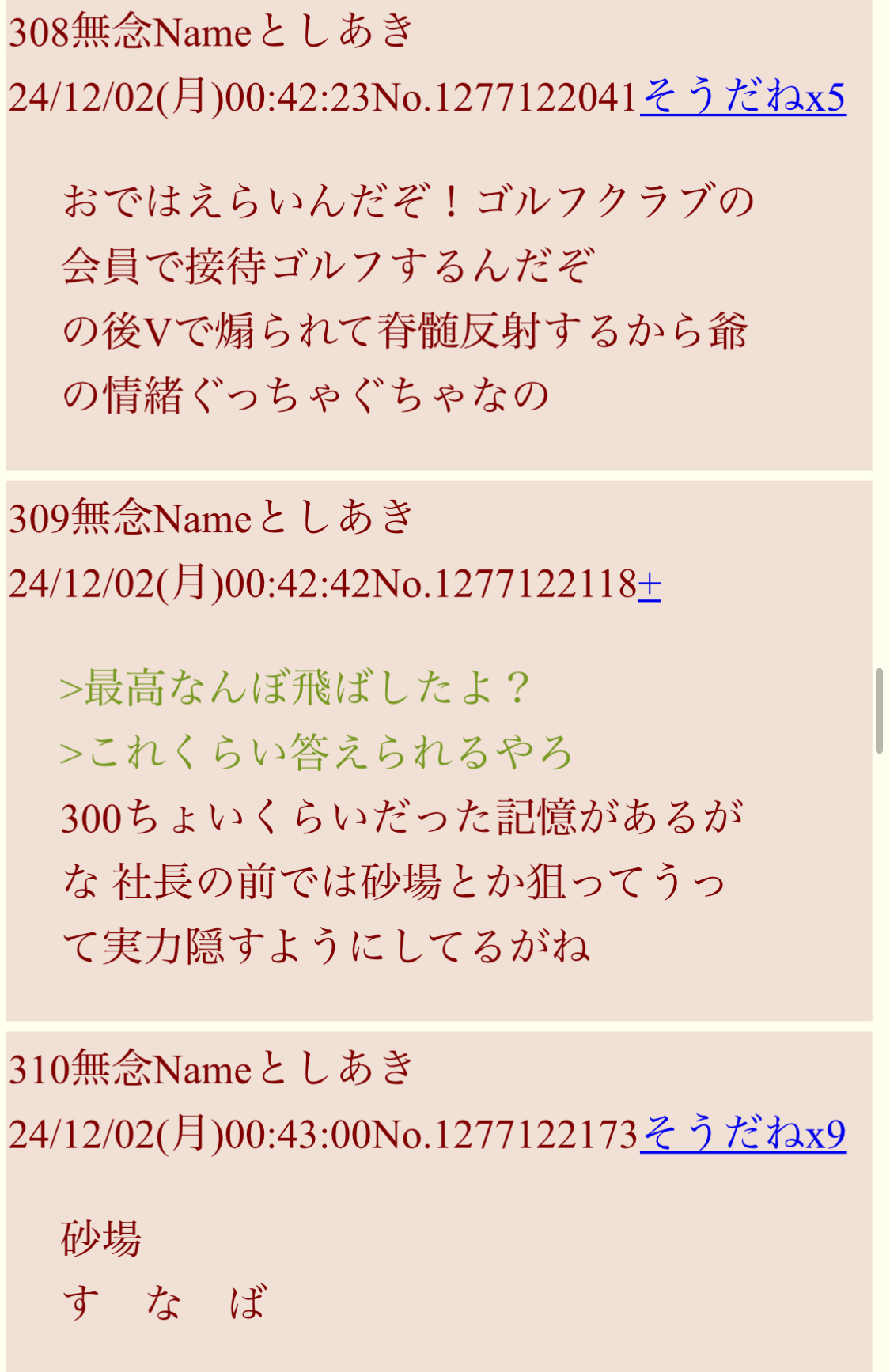Tap そうだねx5 on post 308
The image size is (890, 1372).
[743, 97]
